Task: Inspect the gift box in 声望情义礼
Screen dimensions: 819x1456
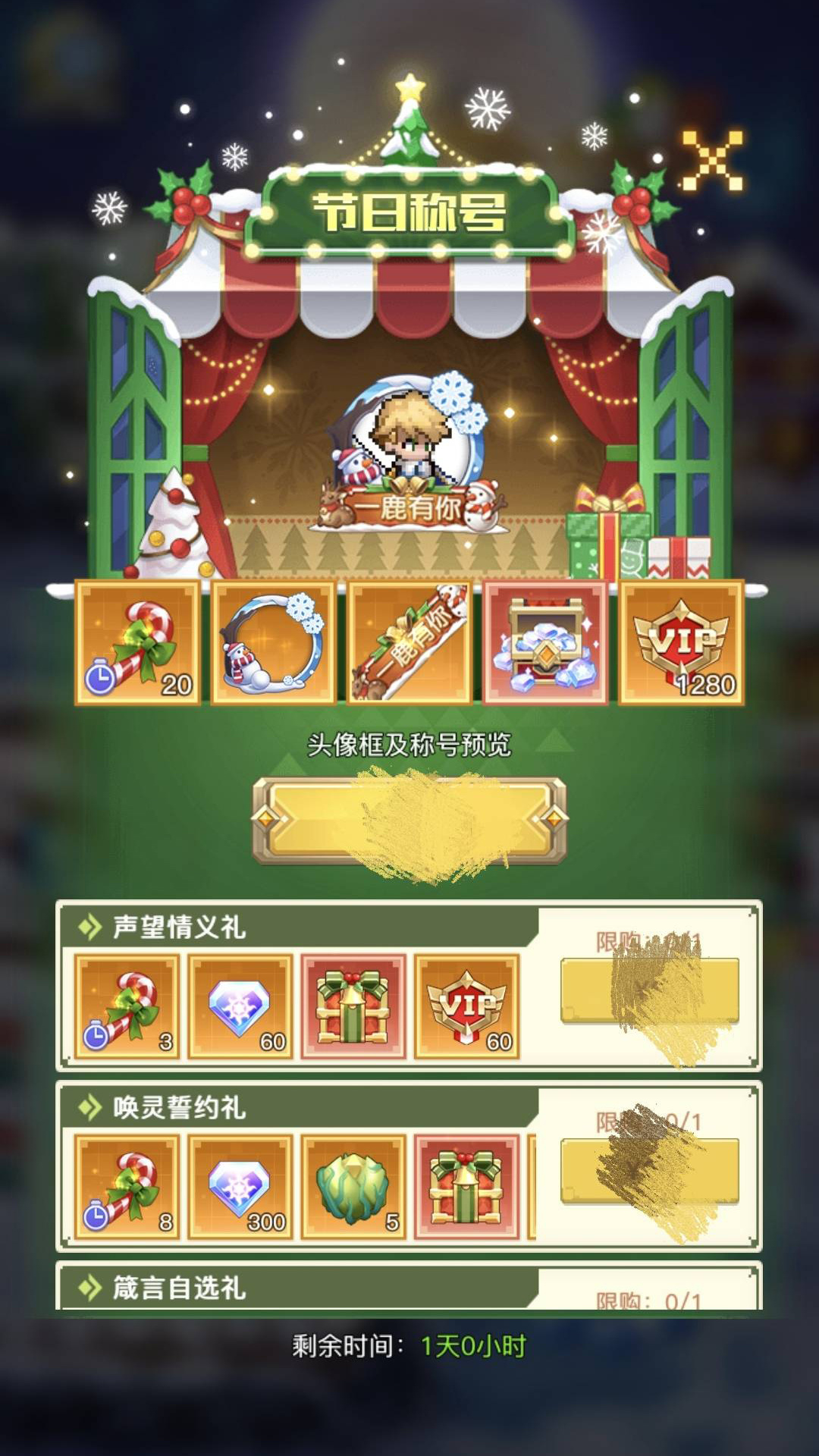Action: point(353,1006)
